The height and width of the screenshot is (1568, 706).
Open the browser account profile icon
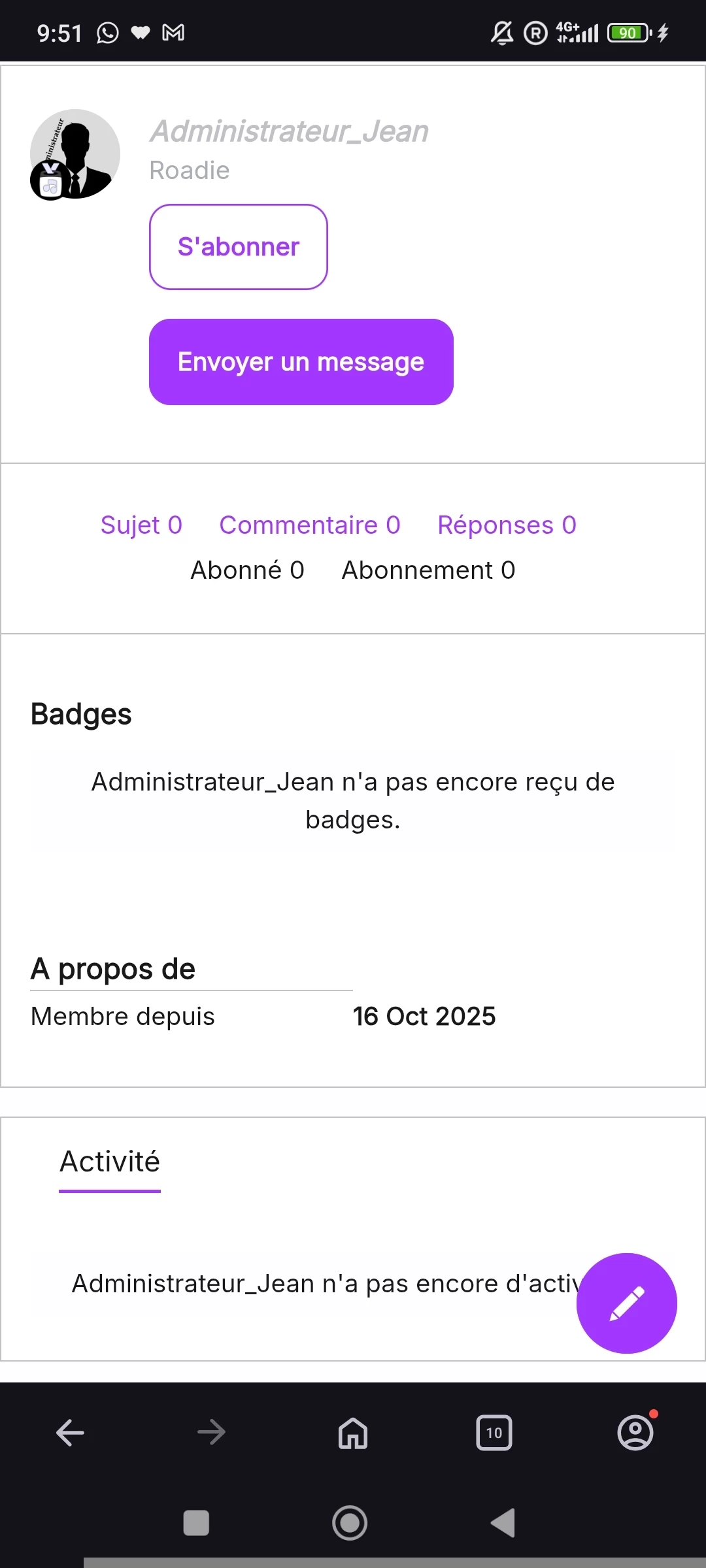click(635, 1433)
